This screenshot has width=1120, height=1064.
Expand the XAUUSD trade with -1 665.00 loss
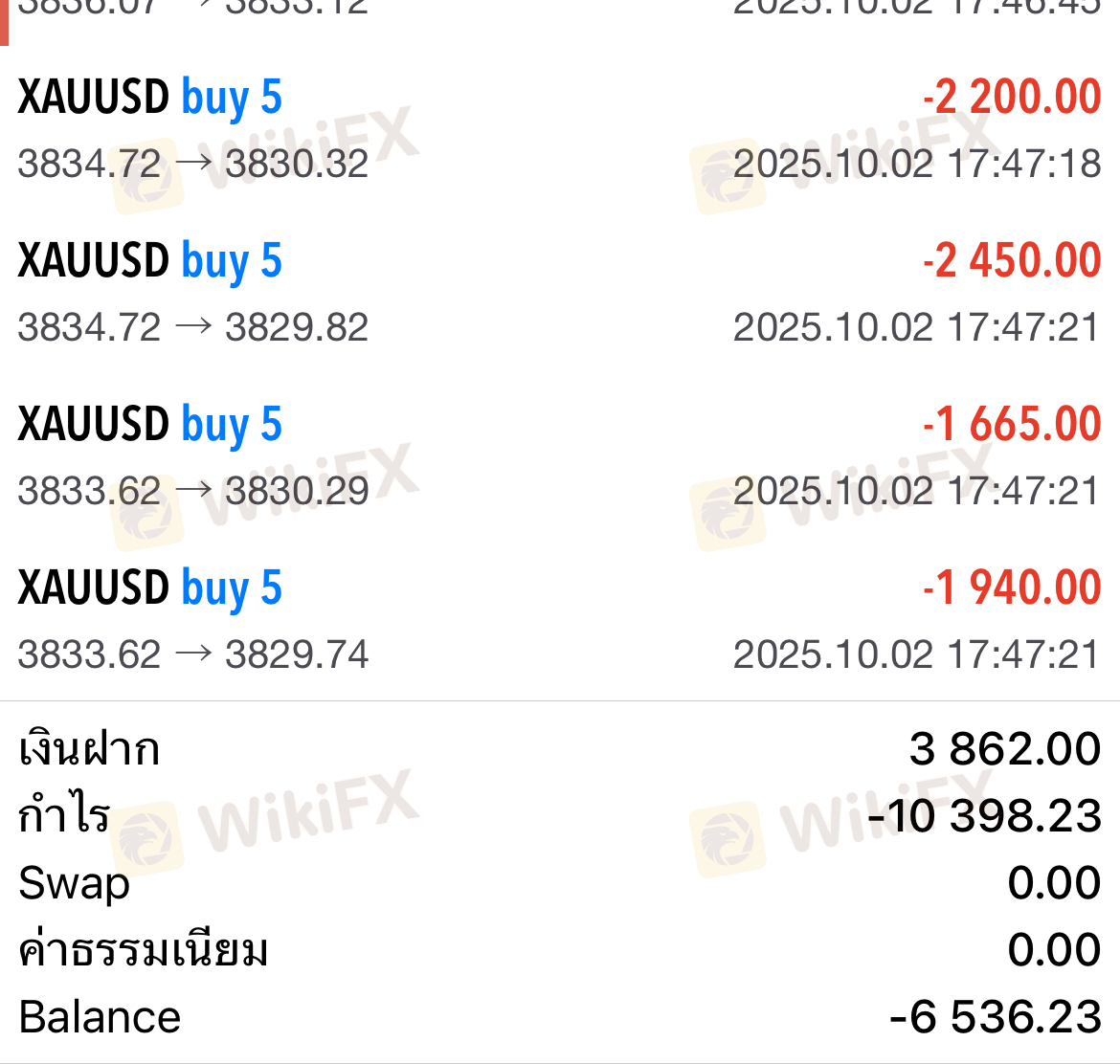click(x=560, y=456)
